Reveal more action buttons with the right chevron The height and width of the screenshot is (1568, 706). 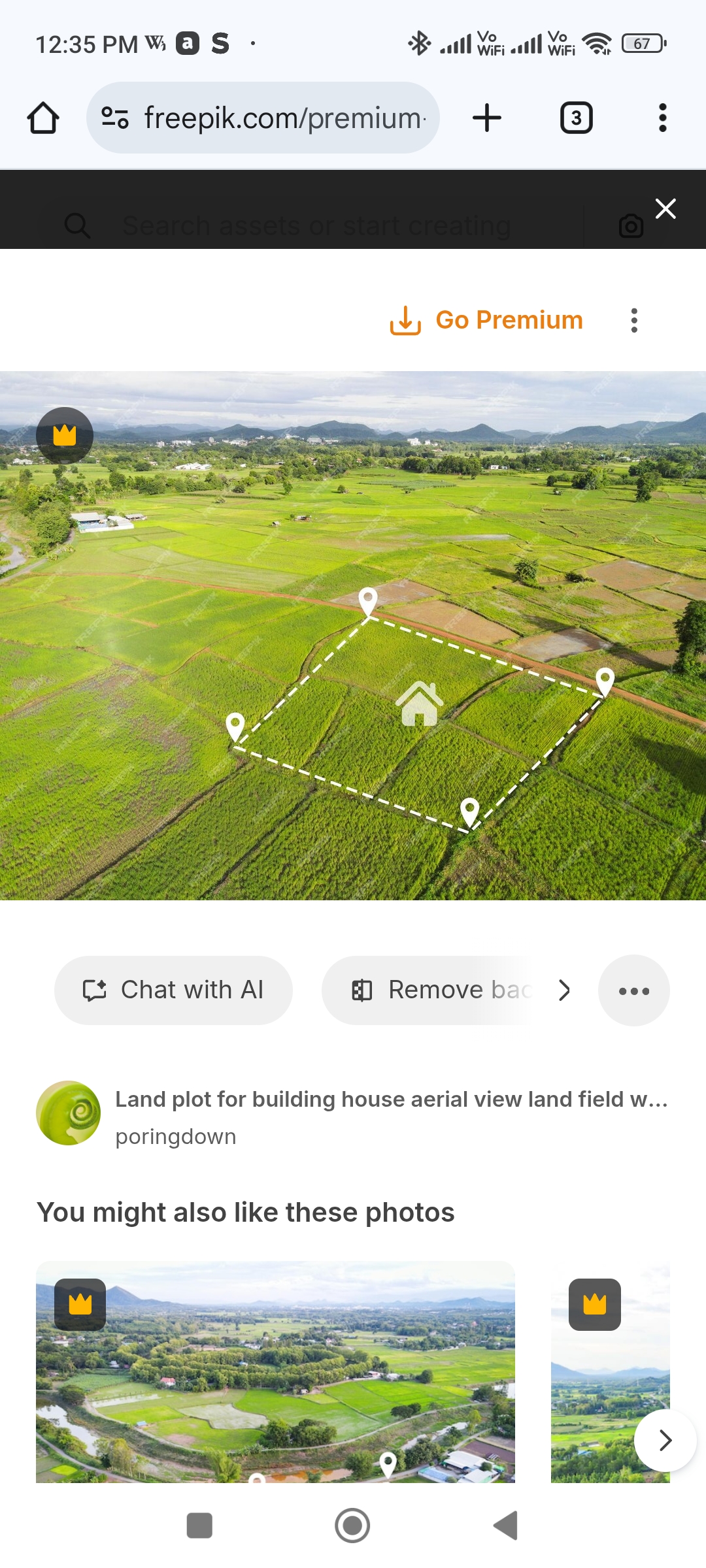[x=564, y=990]
